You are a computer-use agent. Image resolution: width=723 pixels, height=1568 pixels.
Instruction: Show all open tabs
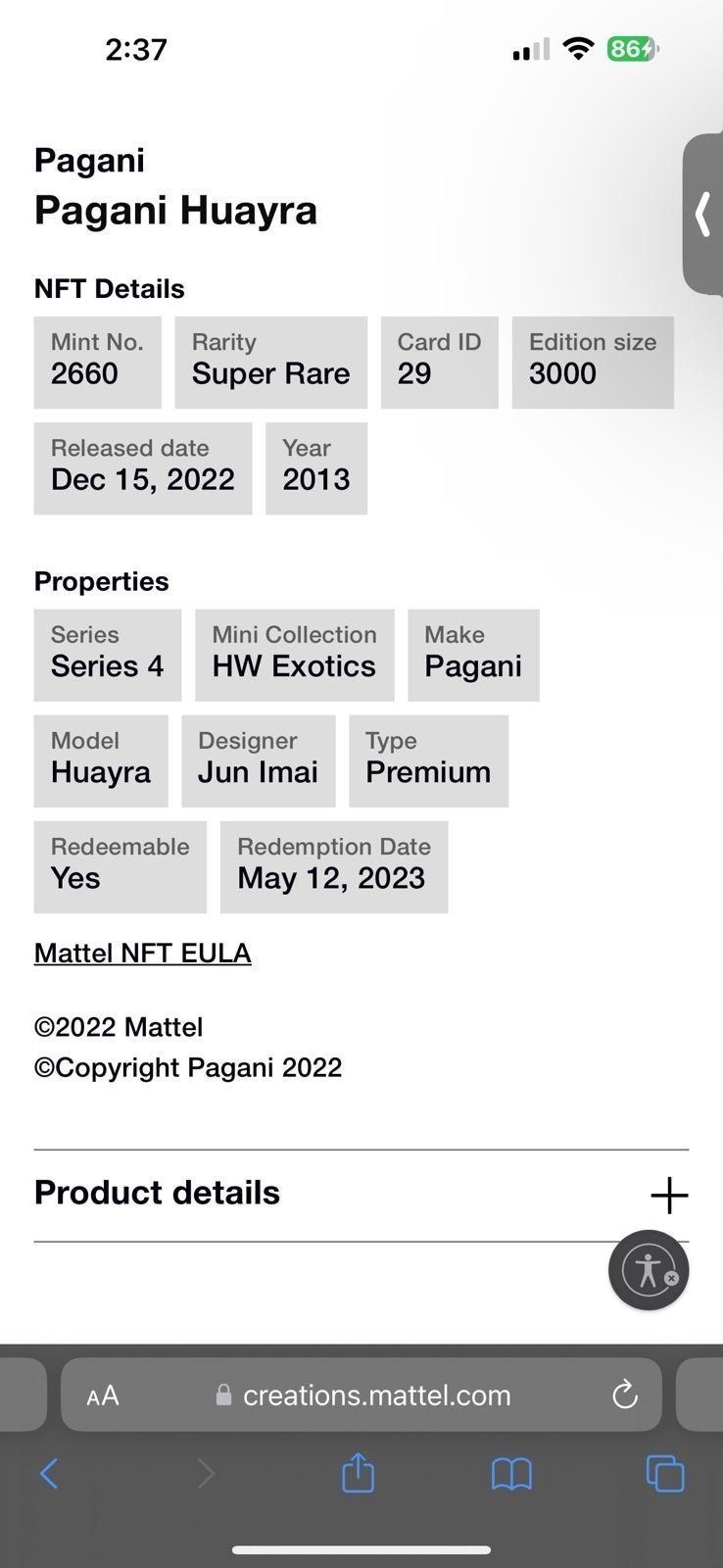665,1473
